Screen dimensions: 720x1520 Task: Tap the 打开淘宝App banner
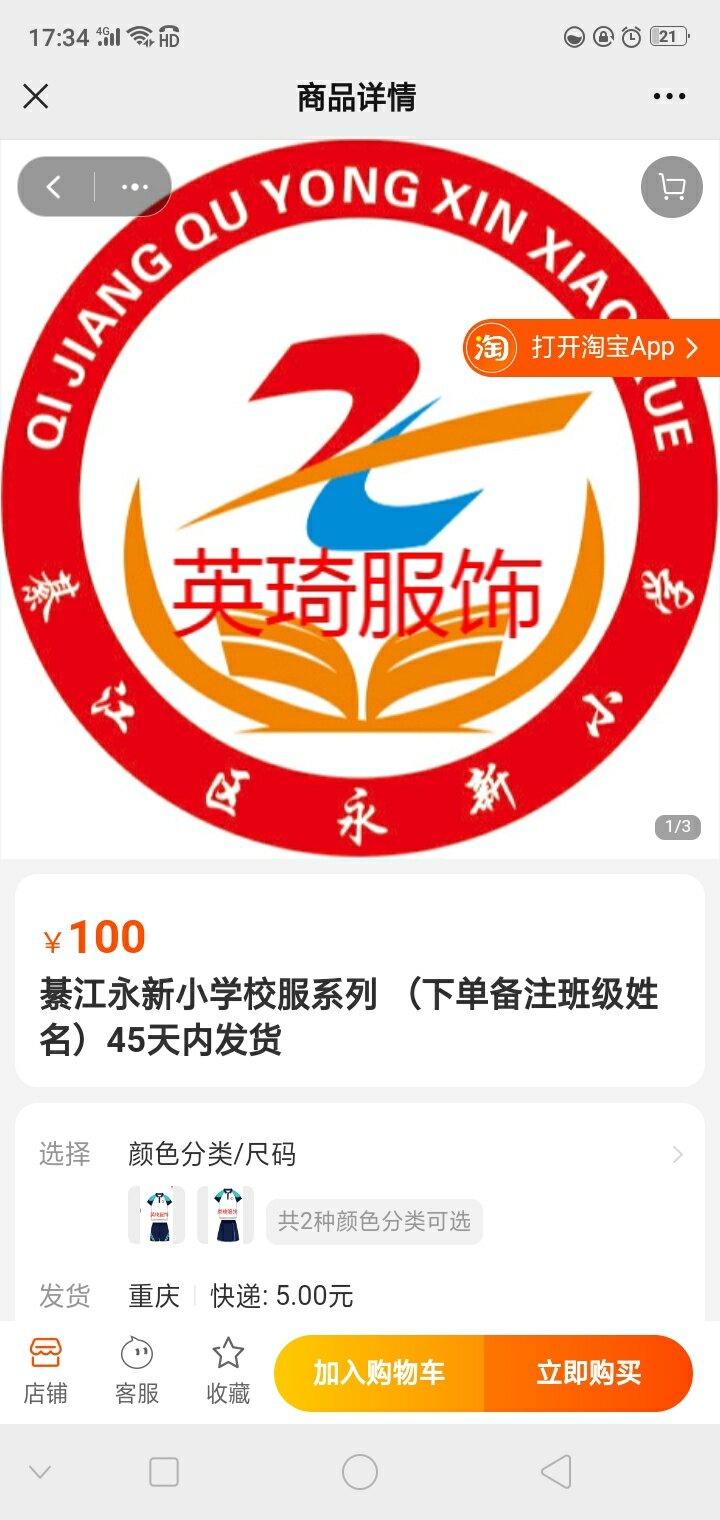pyautogui.click(x=593, y=348)
